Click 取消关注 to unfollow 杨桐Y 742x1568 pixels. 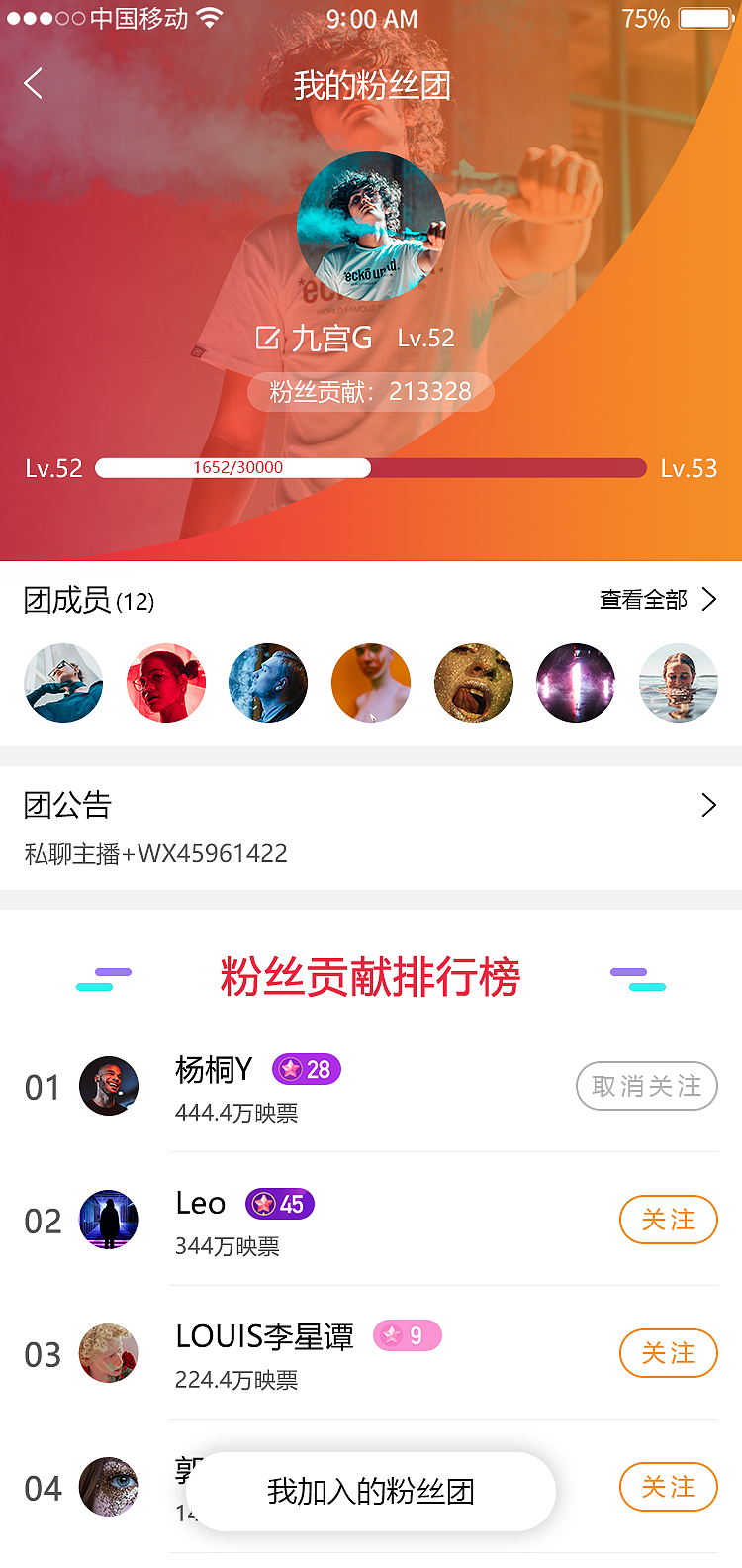646,1086
